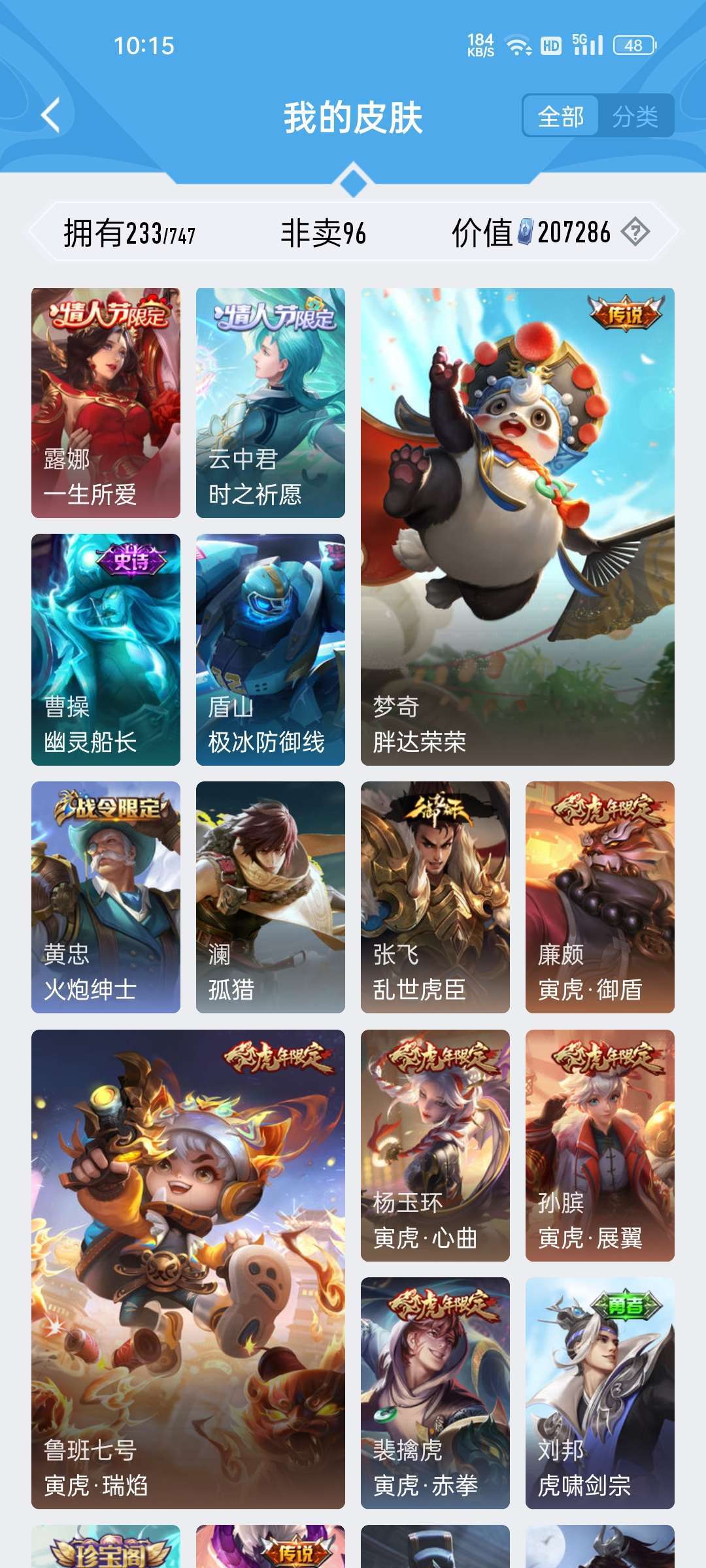Viewport: 706px width, 1568px height.
Task: Tap 曹操 幽灵船长 skin card
Action: pyautogui.click(x=106, y=649)
